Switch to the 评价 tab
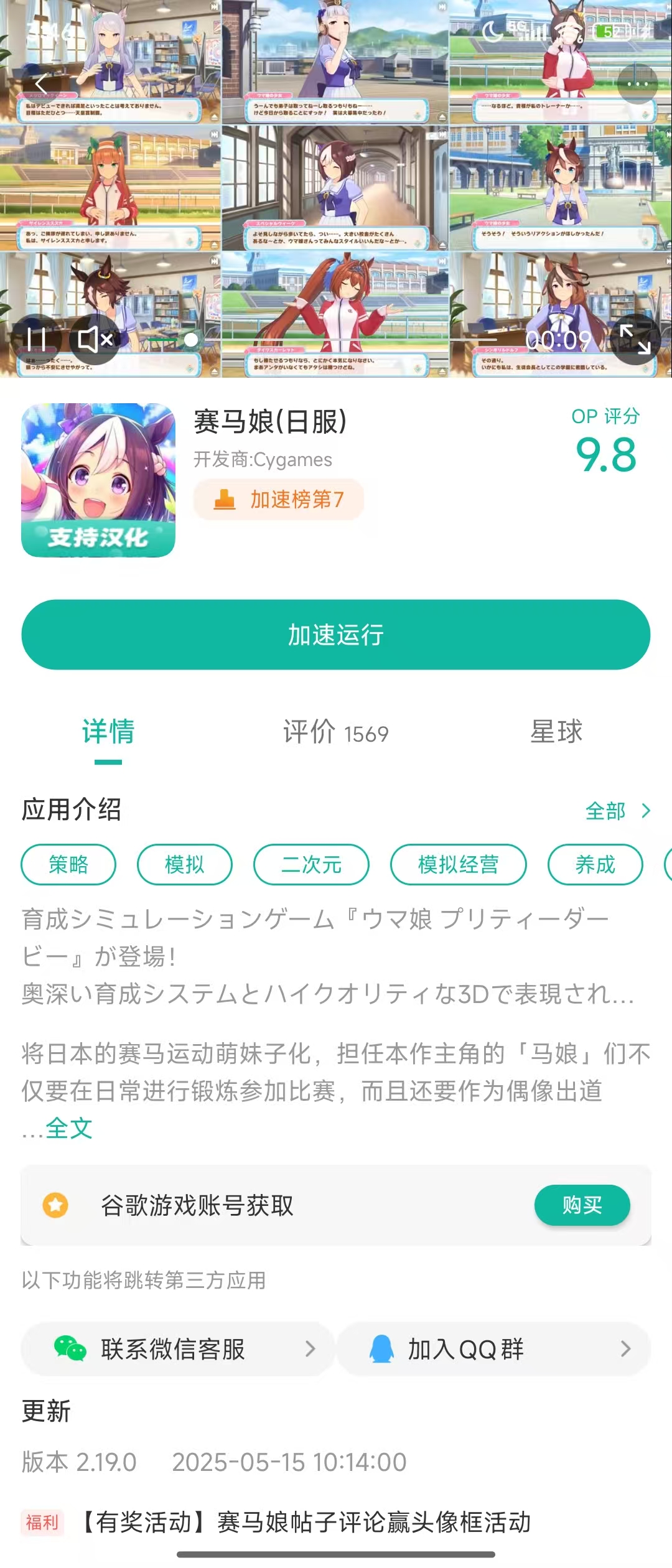Screen dimensions: 672x1568 click(336, 732)
